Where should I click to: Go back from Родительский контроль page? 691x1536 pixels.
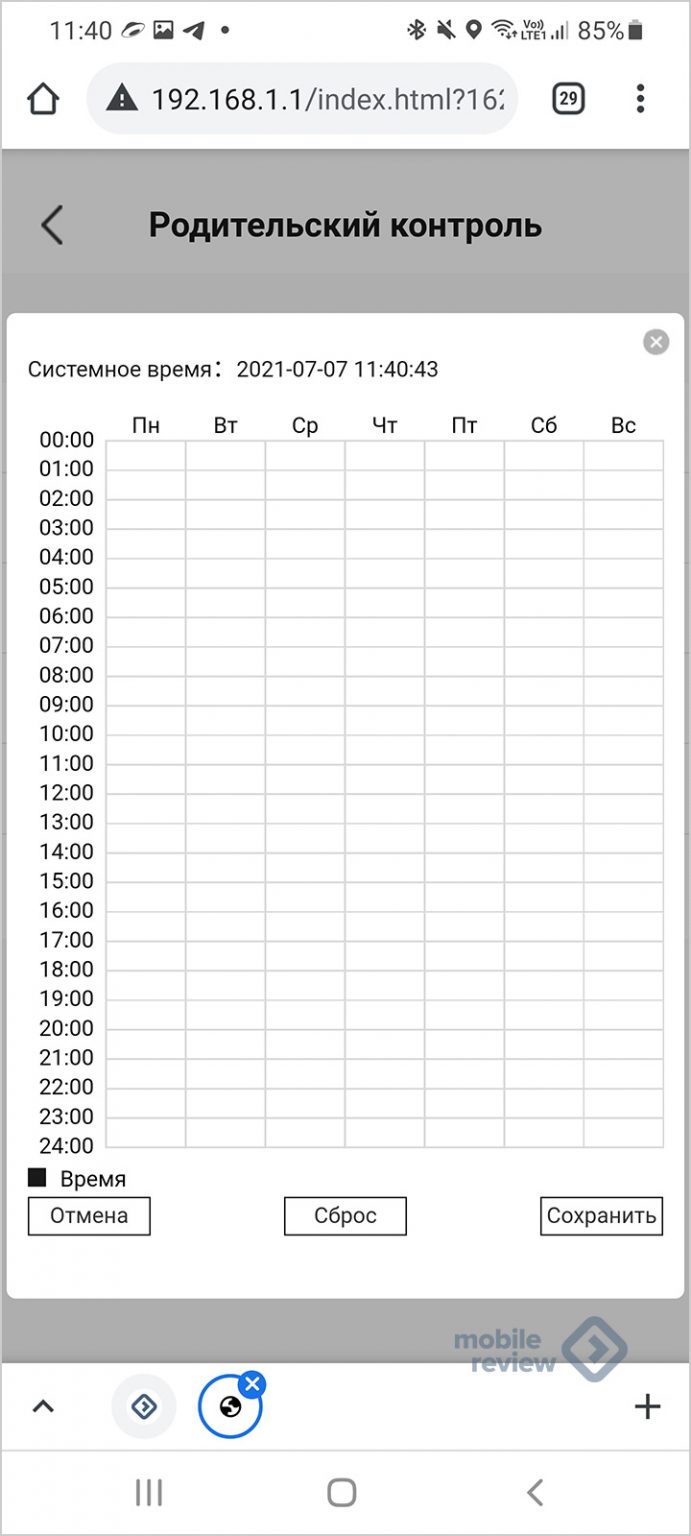click(x=52, y=225)
